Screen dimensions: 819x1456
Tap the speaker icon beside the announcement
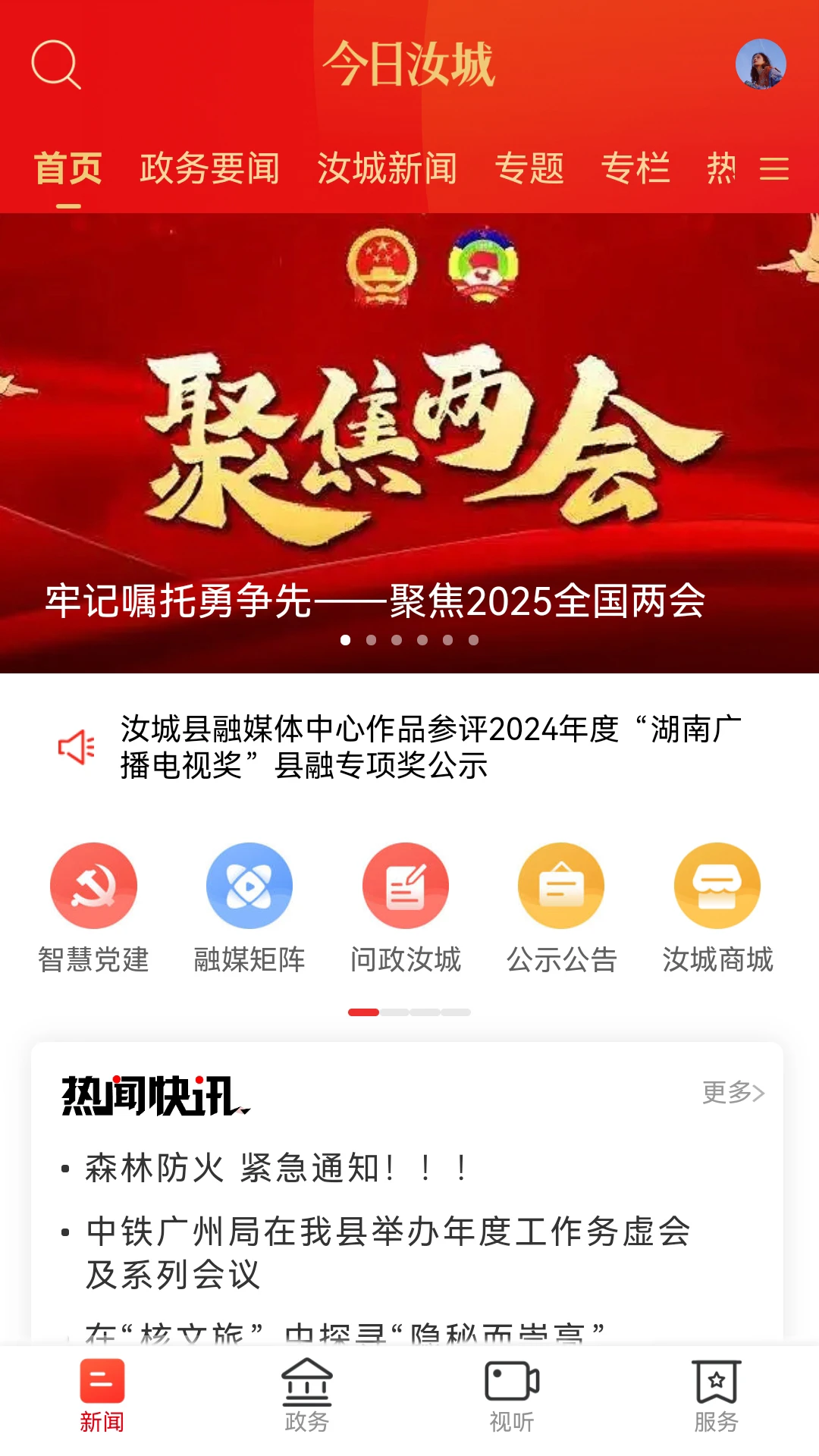(76, 747)
